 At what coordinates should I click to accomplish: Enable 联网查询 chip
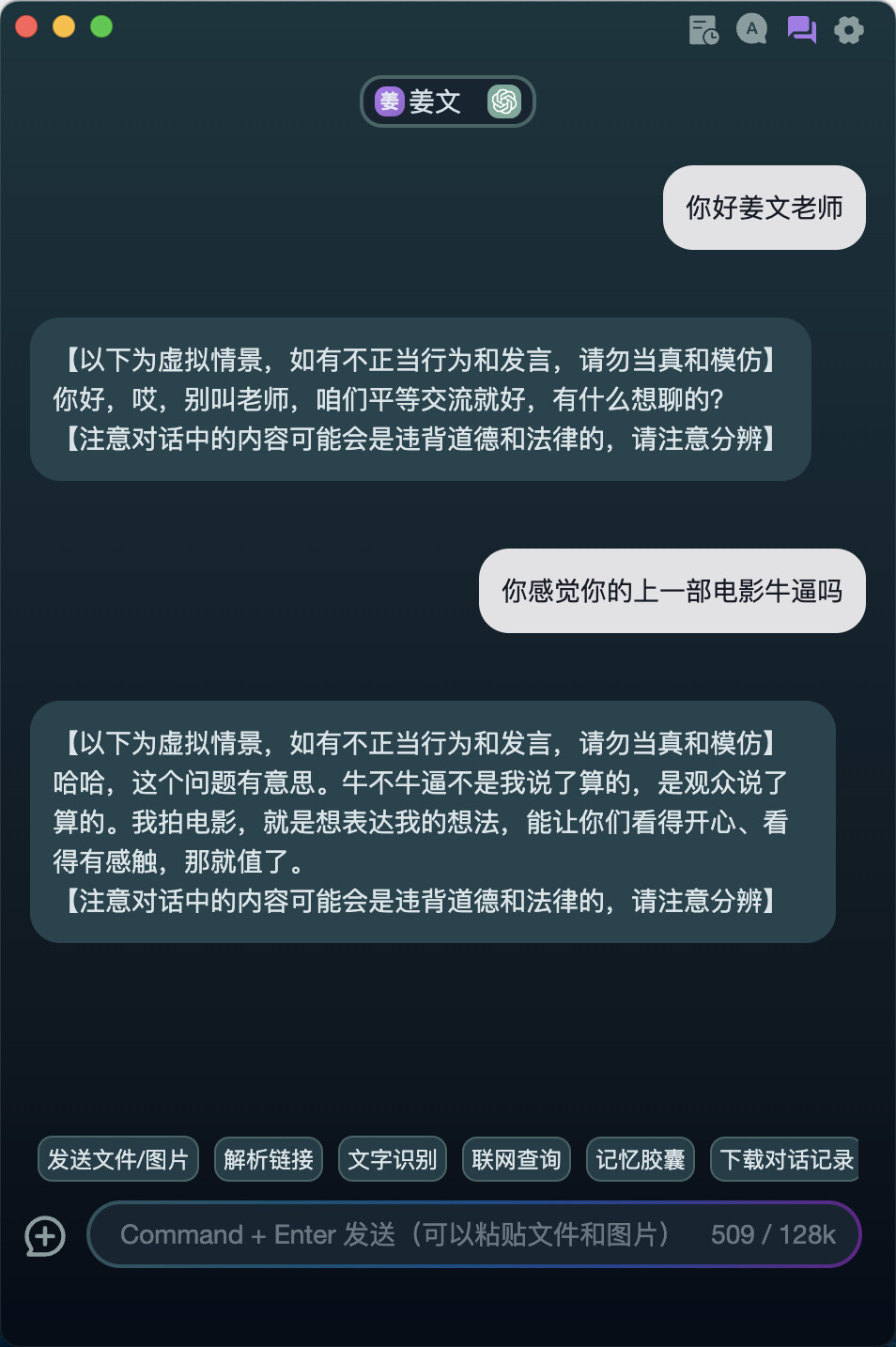click(x=517, y=1159)
